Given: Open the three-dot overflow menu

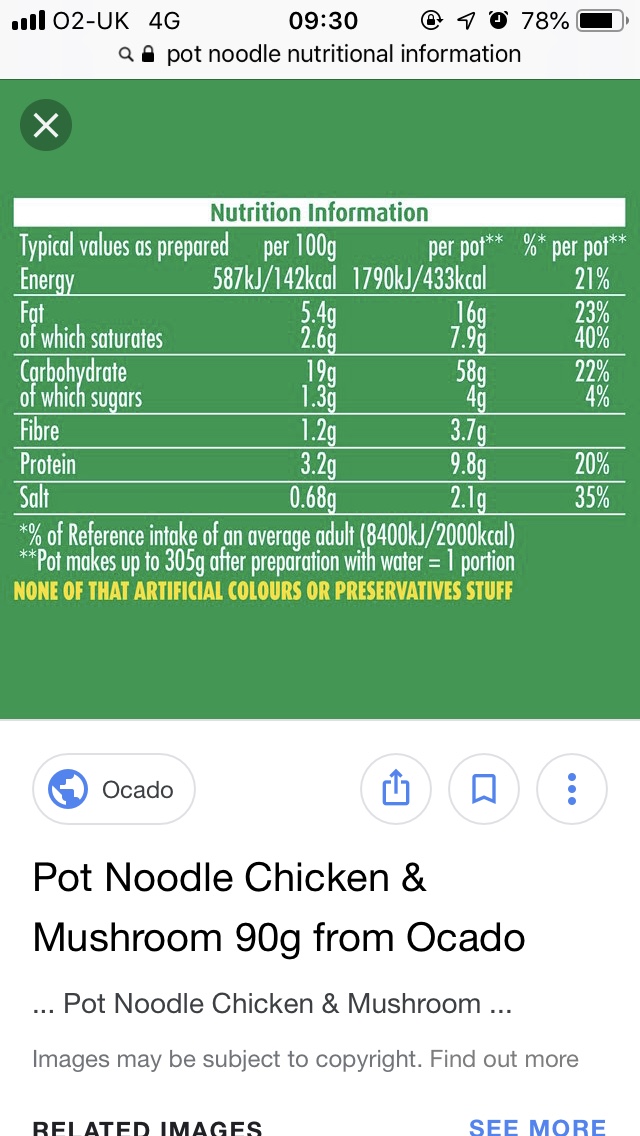Looking at the screenshot, I should click(x=572, y=789).
